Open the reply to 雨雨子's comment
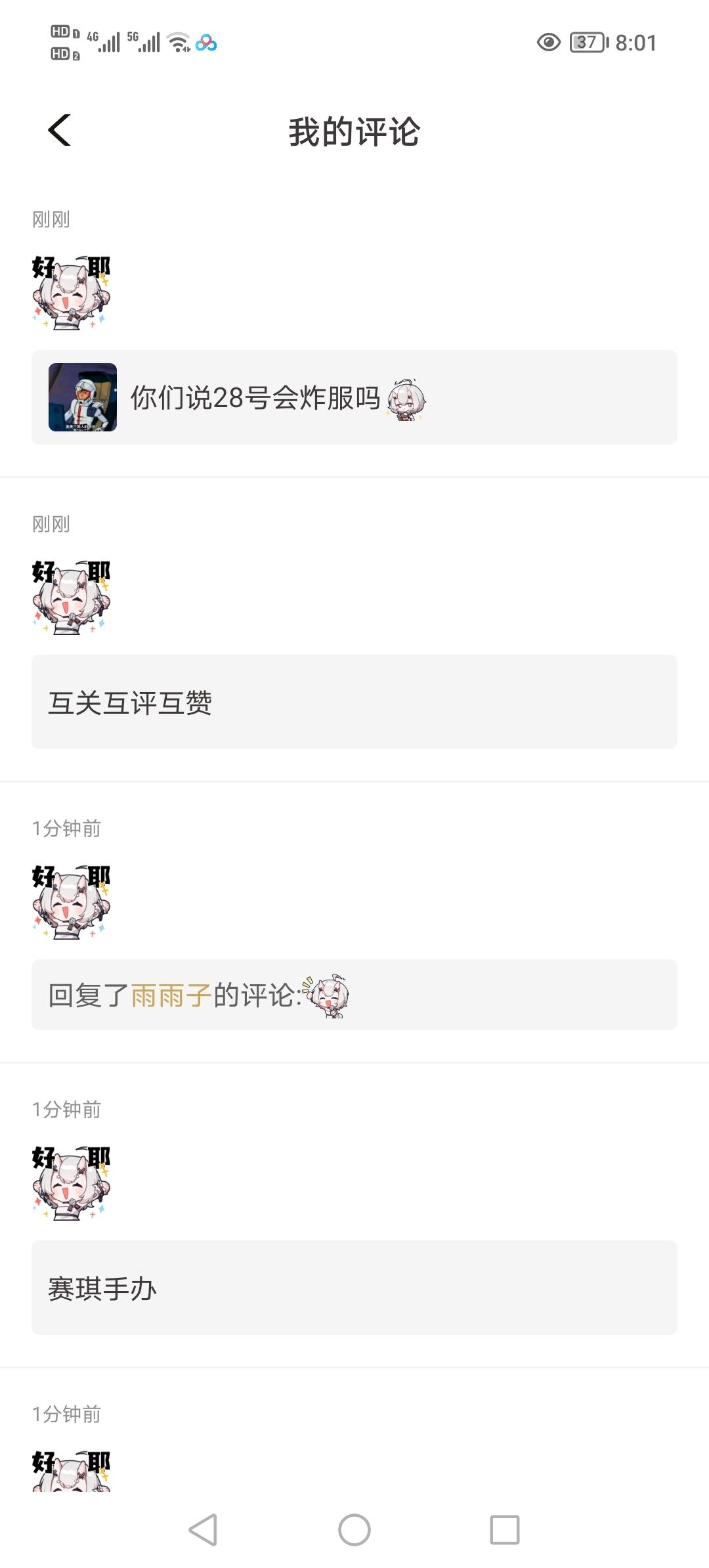This screenshot has height=1568, width=709. pyautogui.click(x=354, y=995)
